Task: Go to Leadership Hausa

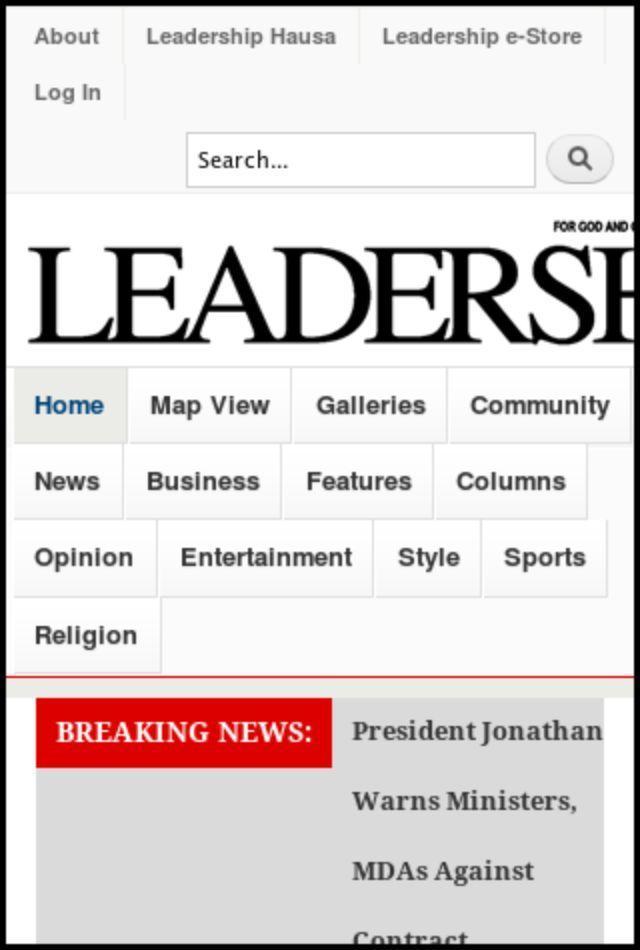Action: [241, 37]
